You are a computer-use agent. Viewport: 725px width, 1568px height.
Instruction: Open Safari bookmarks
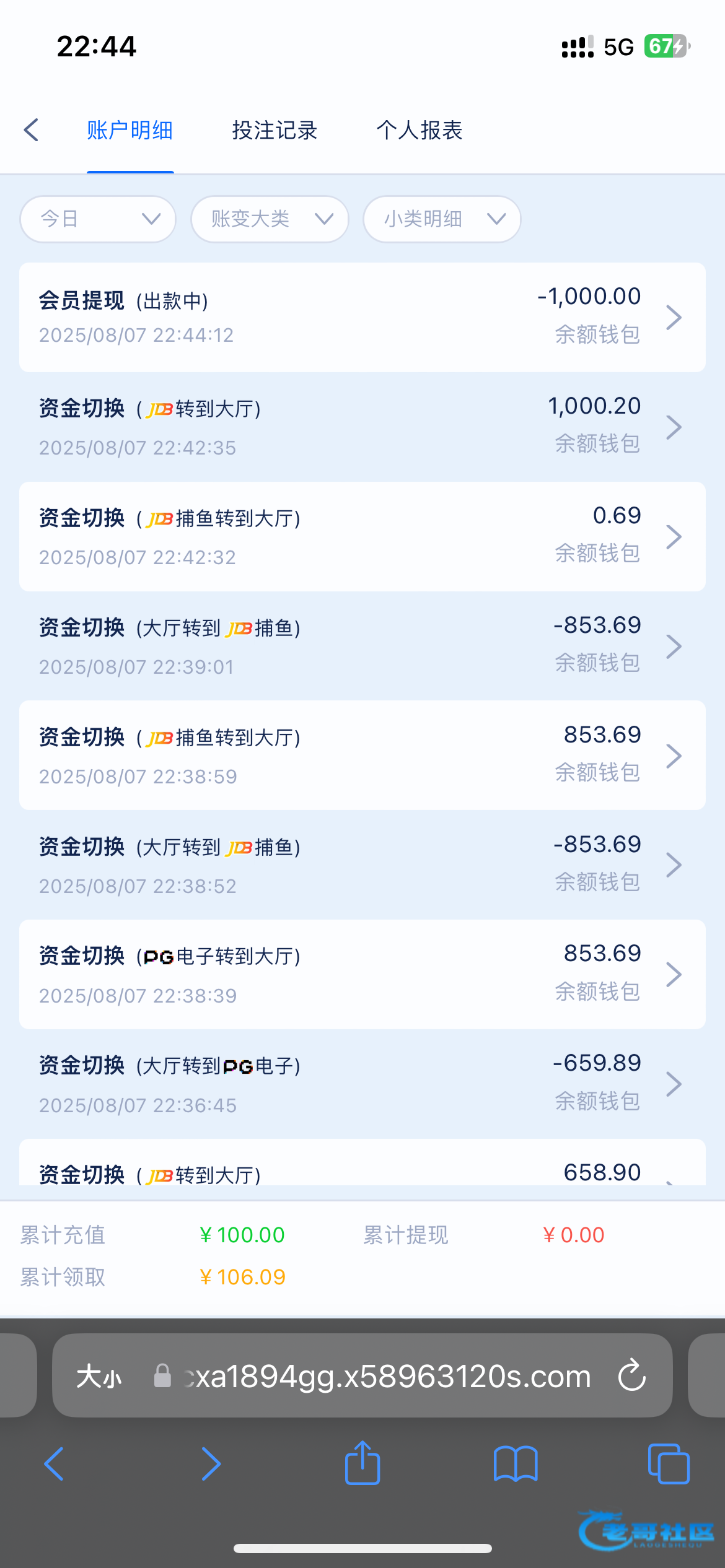pos(516,1464)
